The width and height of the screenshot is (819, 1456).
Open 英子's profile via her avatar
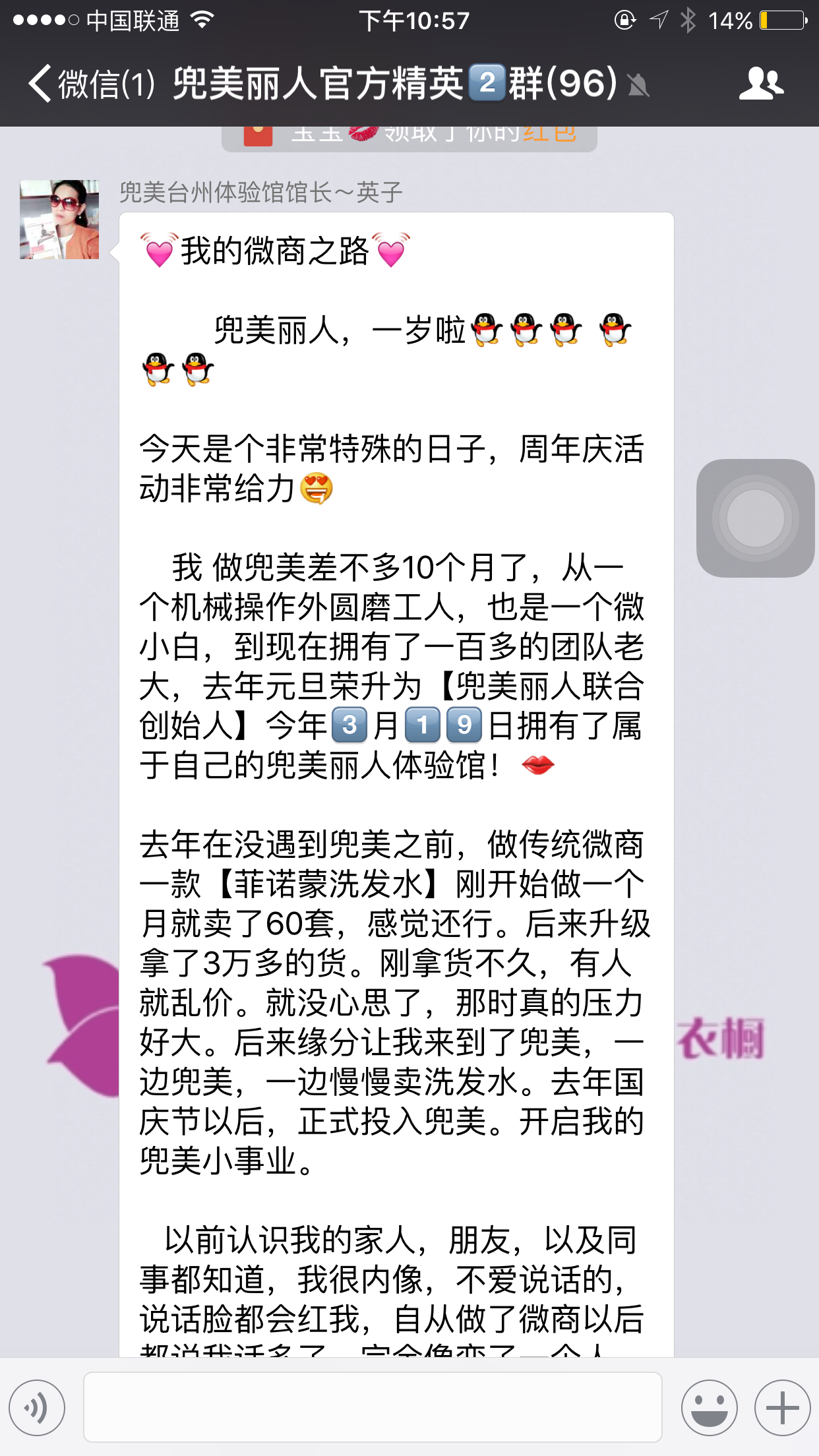point(59,220)
